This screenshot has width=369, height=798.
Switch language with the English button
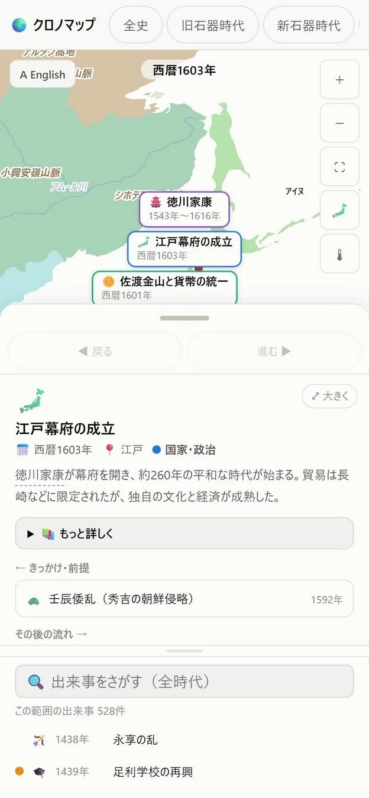click(x=43, y=75)
